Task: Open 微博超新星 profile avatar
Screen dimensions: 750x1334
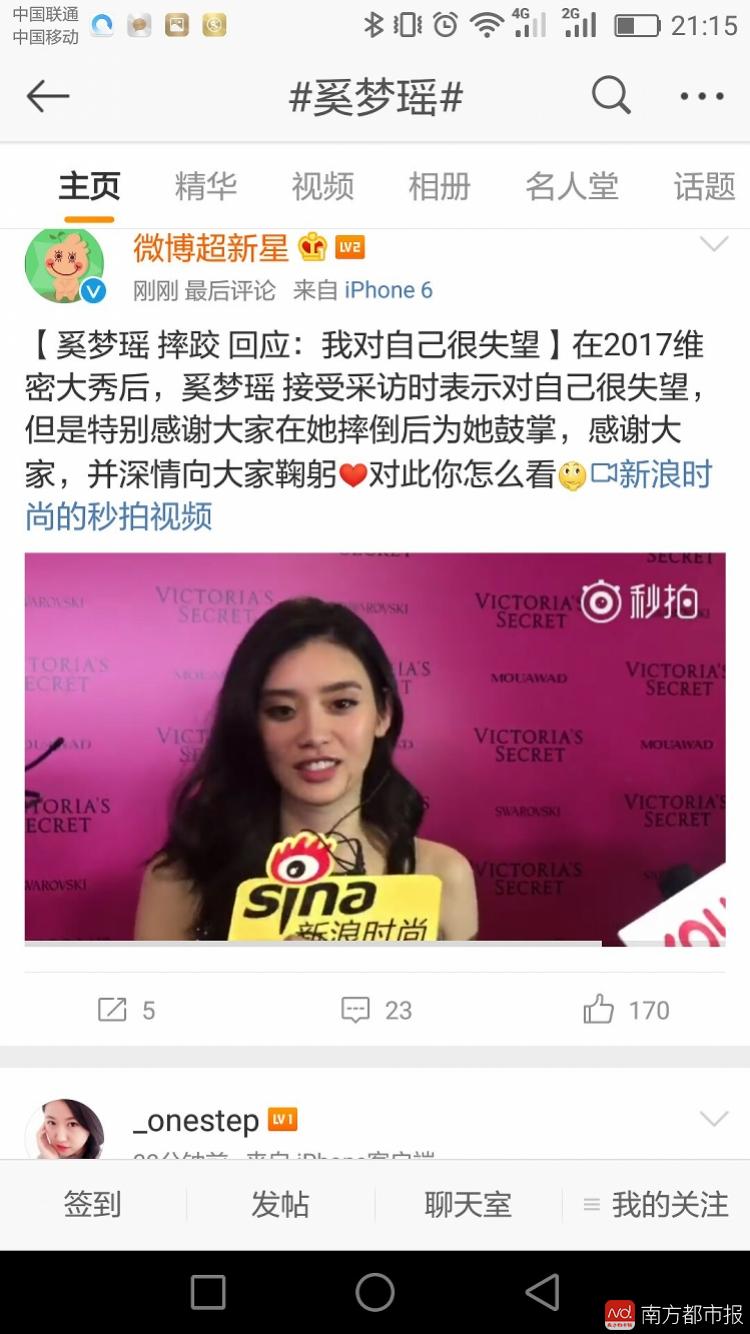Action: (64, 266)
